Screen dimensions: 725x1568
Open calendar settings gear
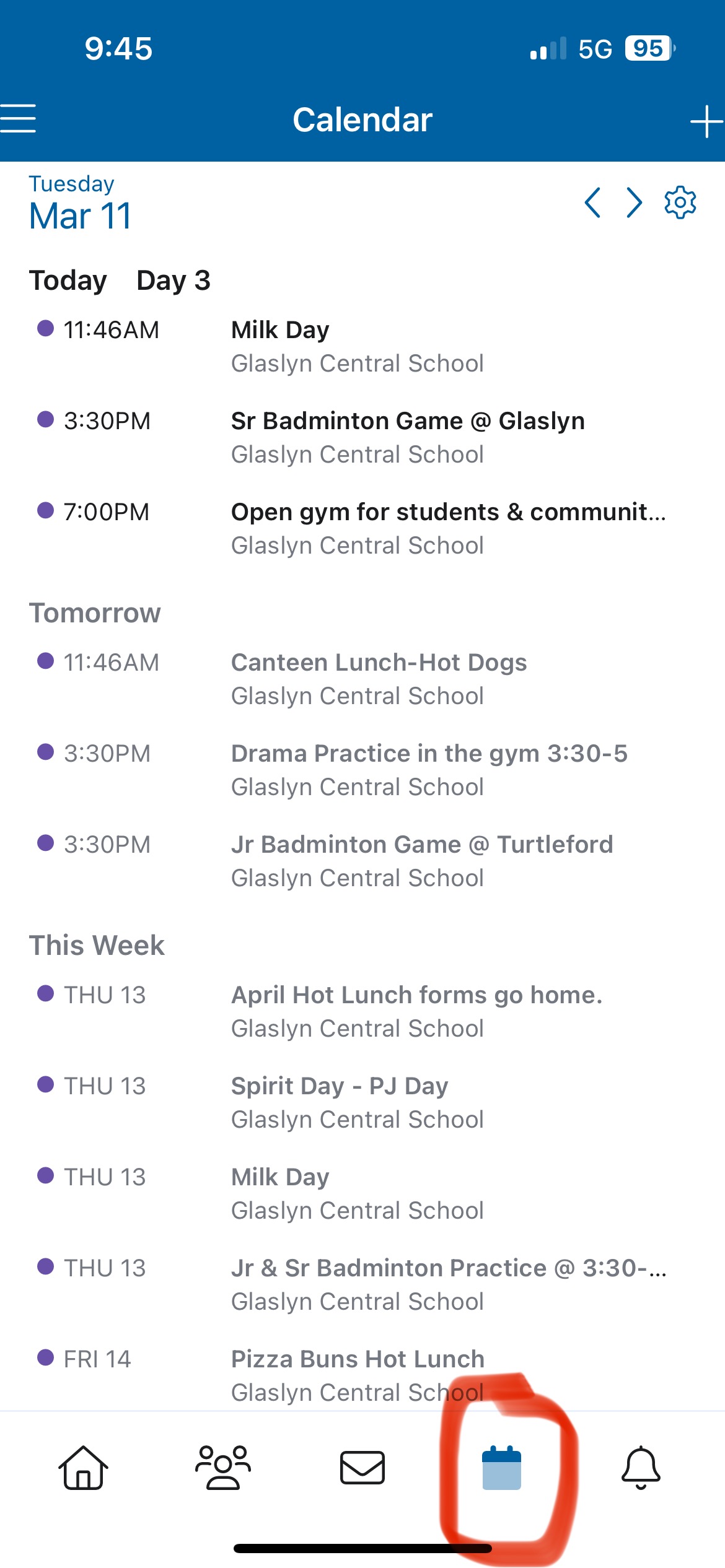(680, 203)
